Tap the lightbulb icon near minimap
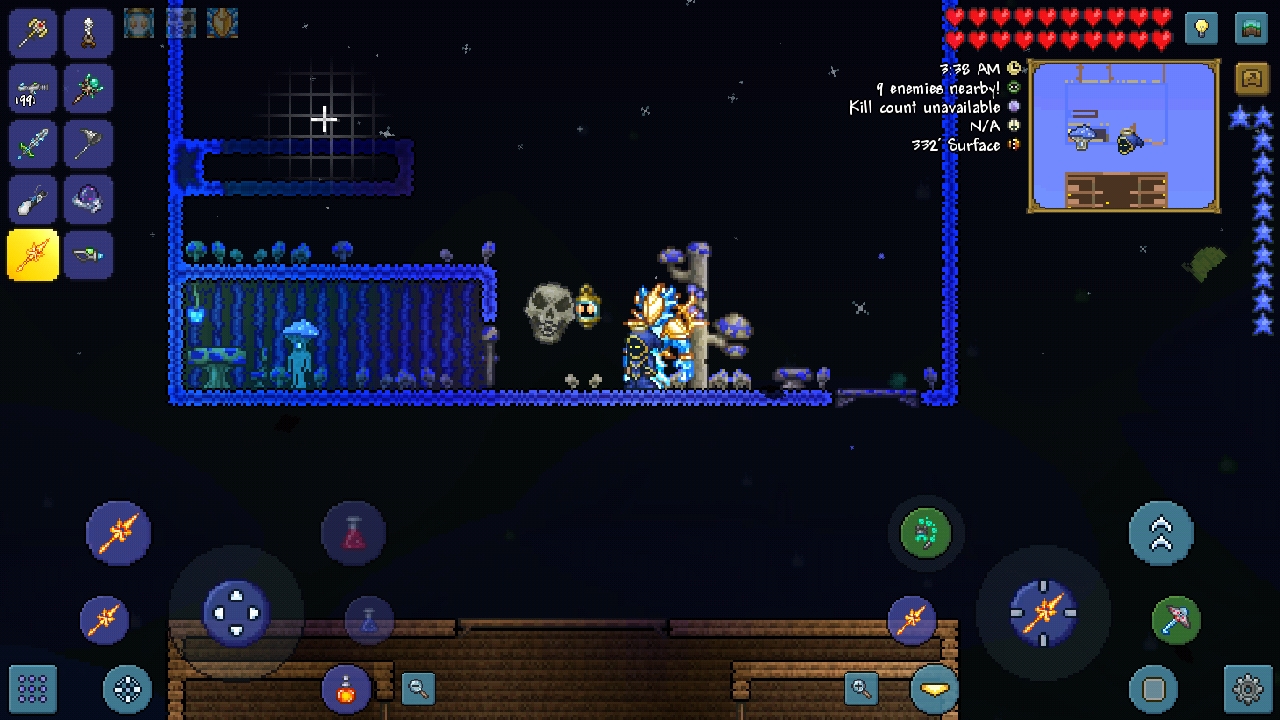 [x=1201, y=28]
